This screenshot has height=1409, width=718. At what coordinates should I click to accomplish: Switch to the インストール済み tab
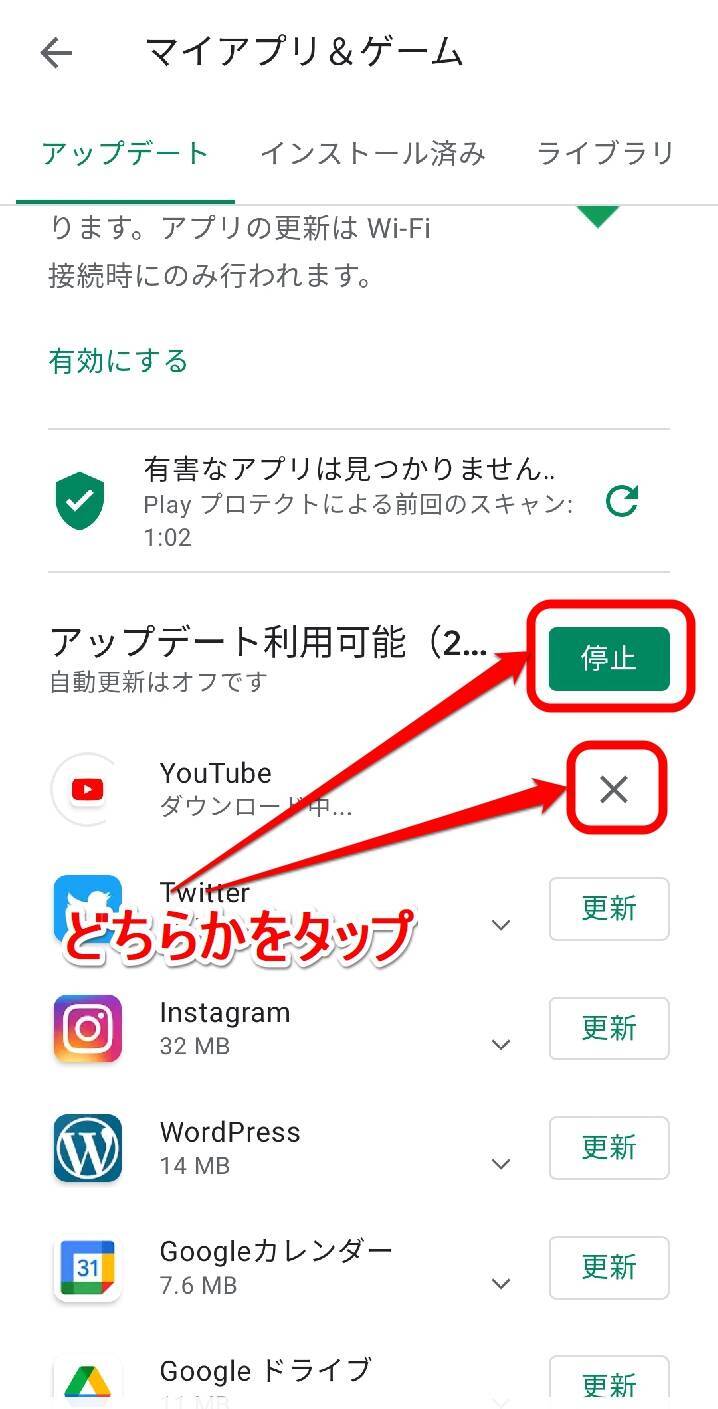(x=373, y=153)
